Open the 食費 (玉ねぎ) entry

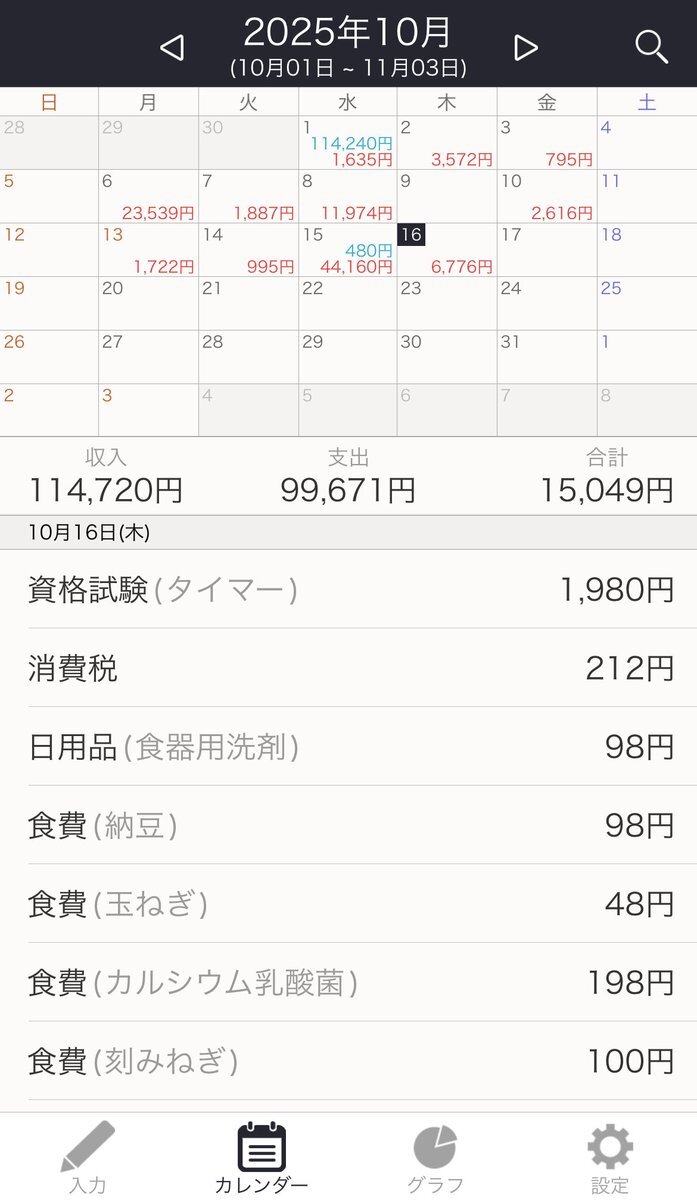tap(350, 904)
